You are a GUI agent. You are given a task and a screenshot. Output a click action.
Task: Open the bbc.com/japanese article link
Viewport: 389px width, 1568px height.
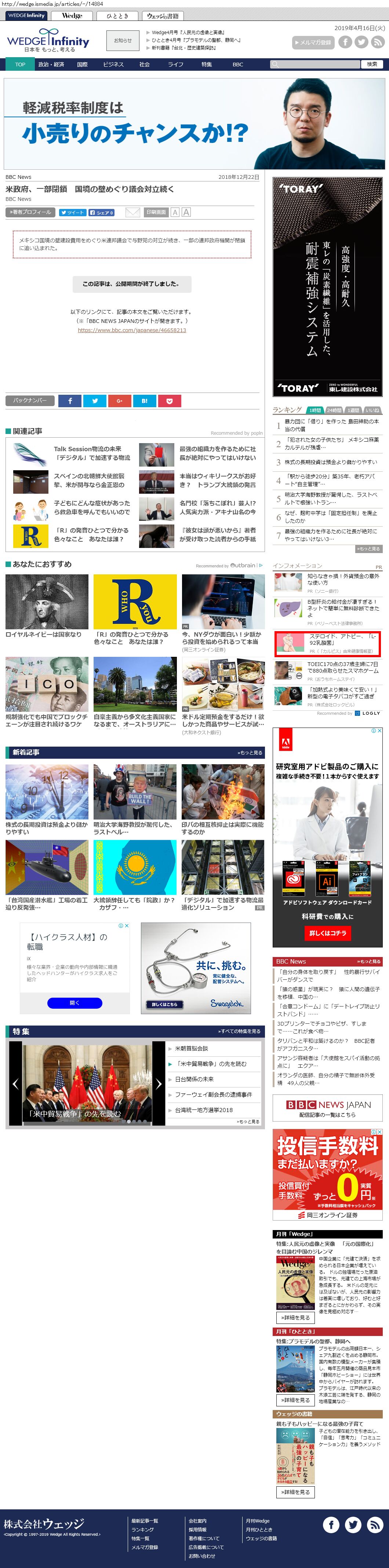[x=132, y=330]
